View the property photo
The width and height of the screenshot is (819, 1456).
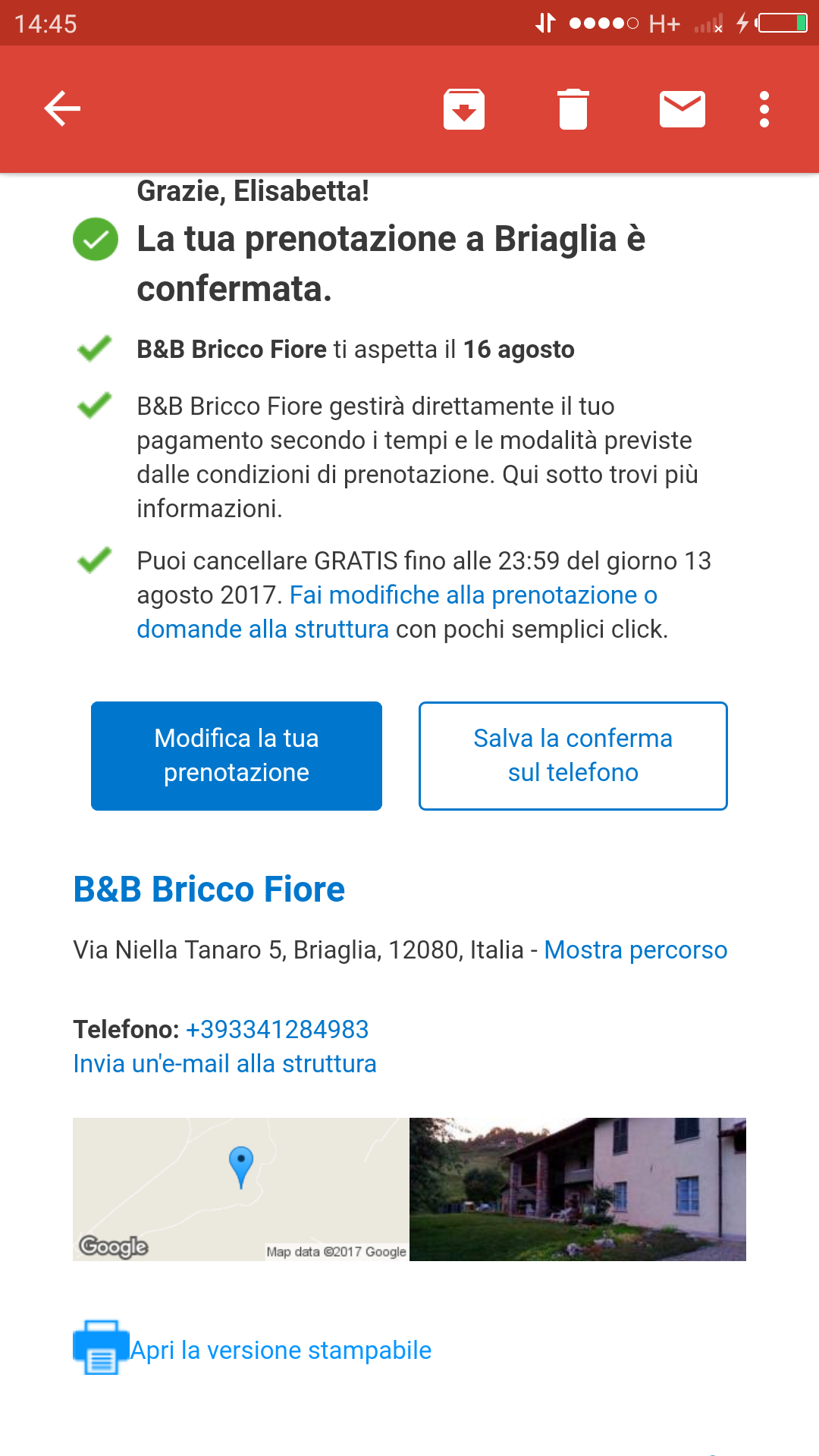pyautogui.click(x=578, y=1189)
